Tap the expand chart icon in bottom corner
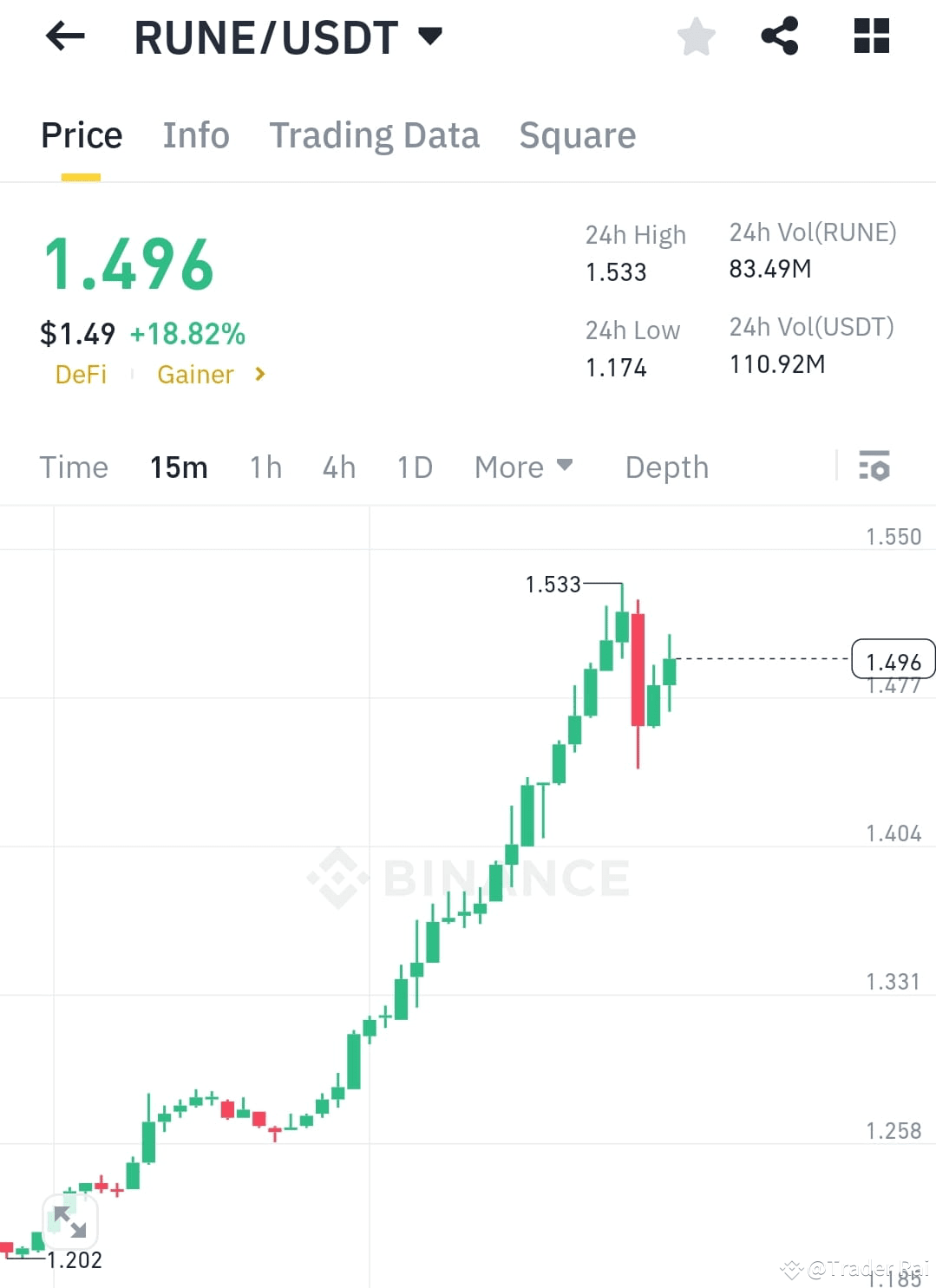Image resolution: width=936 pixels, height=1288 pixels. (69, 1219)
